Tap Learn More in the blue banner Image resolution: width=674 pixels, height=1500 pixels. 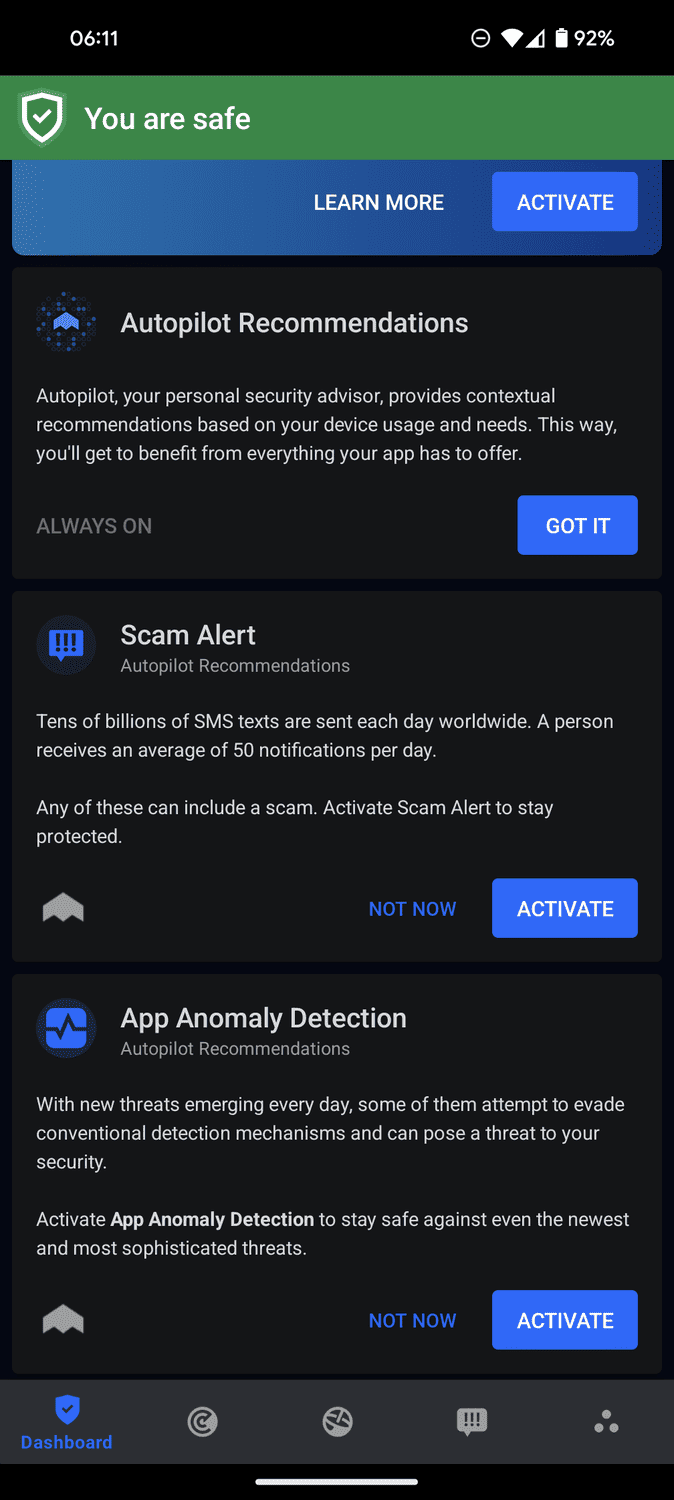click(378, 202)
